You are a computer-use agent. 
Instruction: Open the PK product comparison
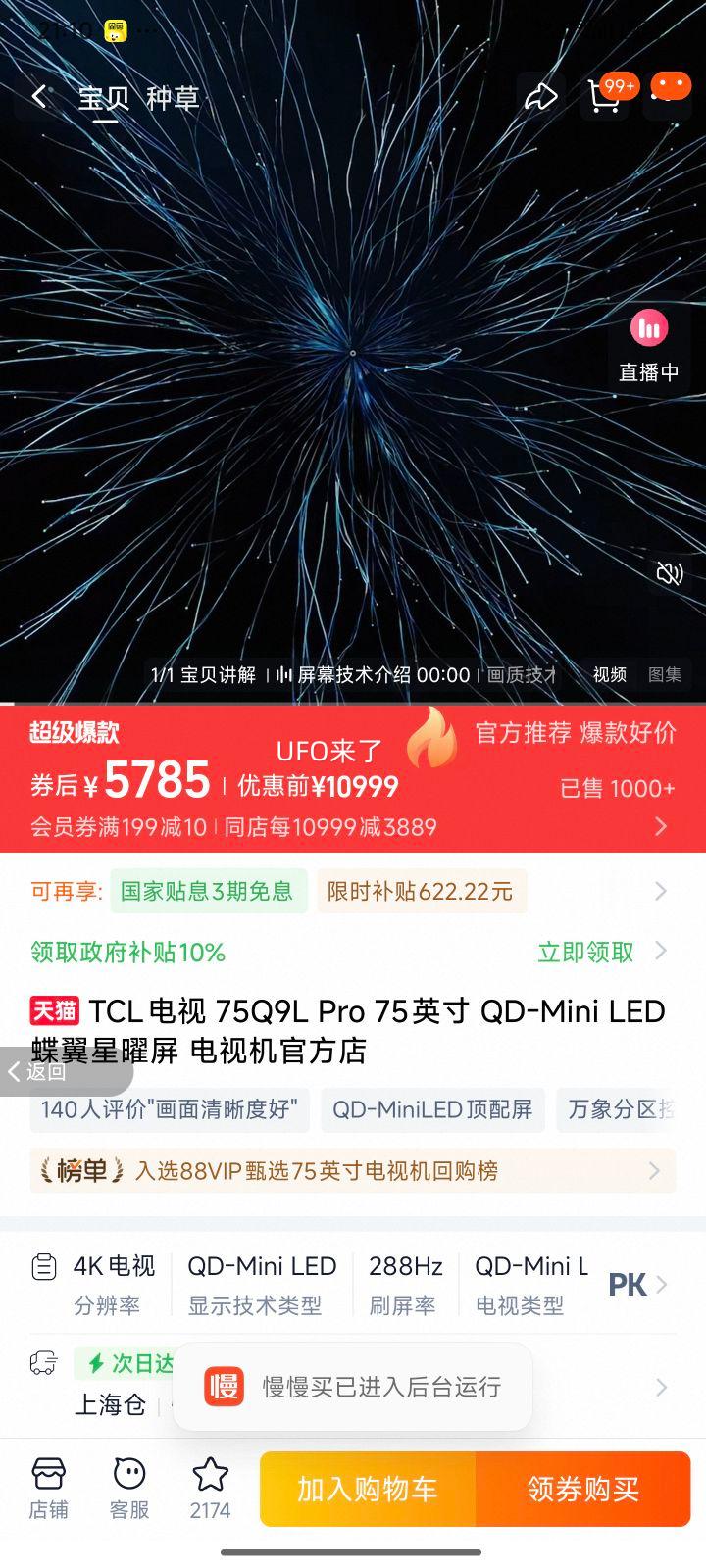(630, 1284)
